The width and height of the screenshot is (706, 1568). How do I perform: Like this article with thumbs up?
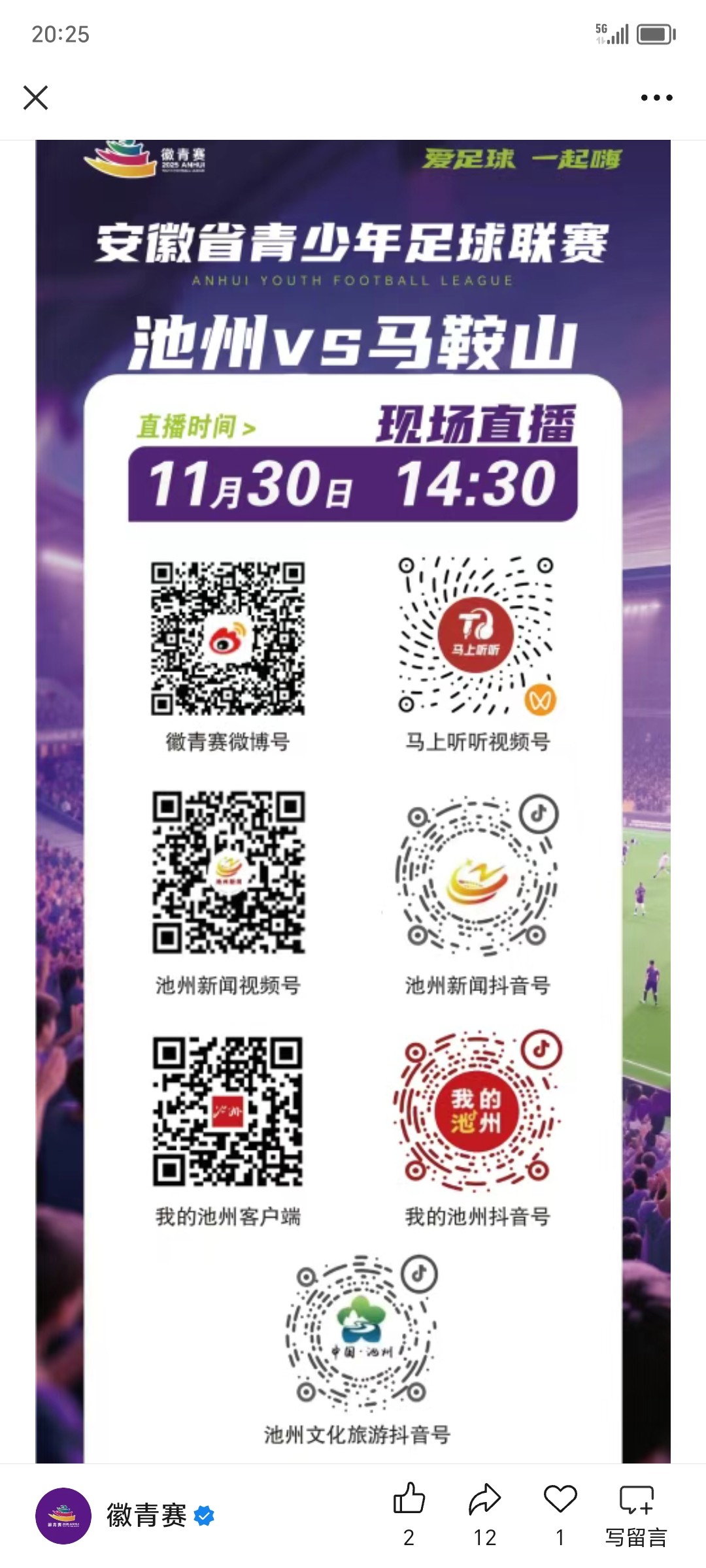(x=409, y=1499)
